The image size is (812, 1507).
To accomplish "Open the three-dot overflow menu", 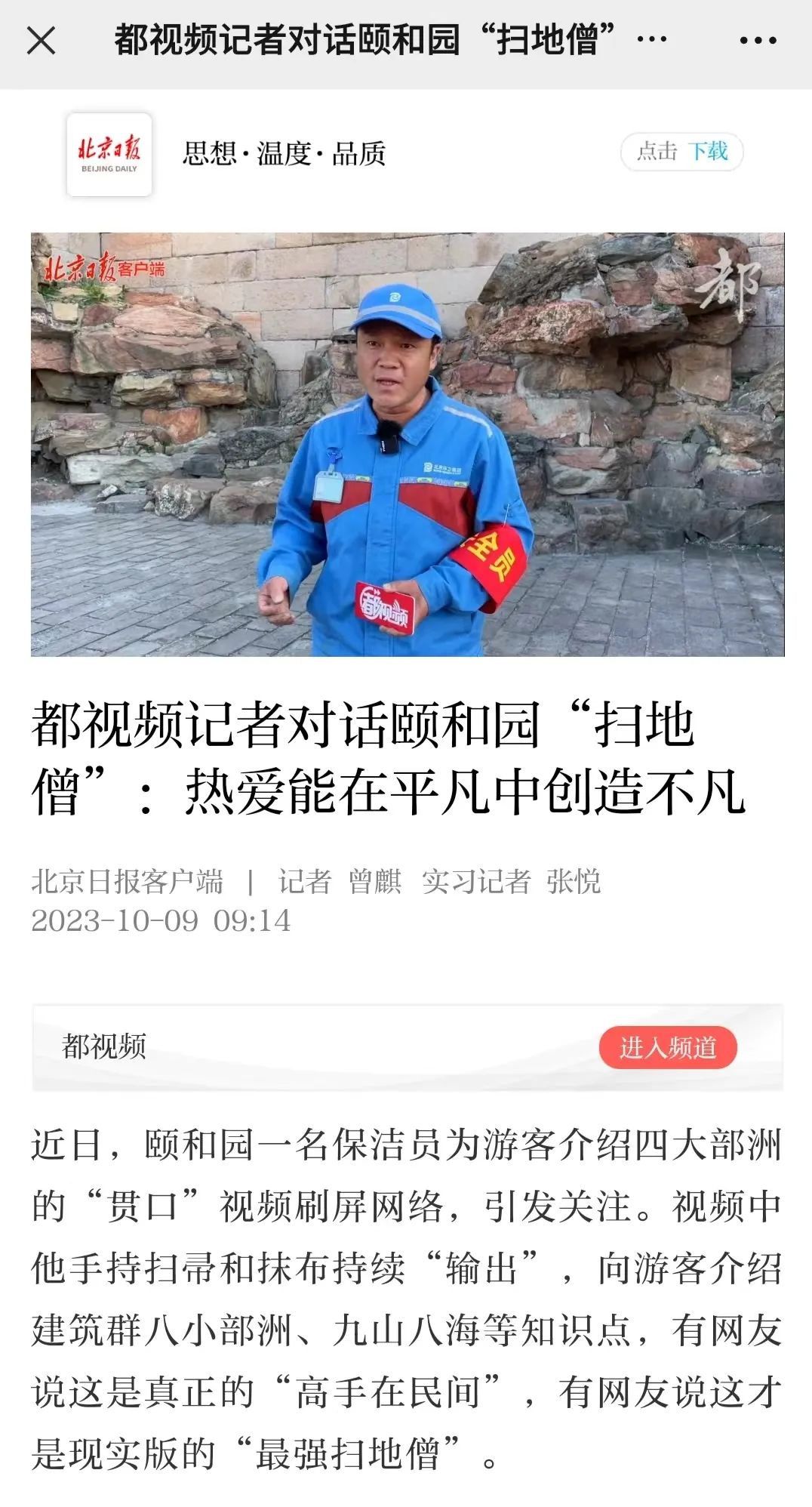I will pyautogui.click(x=758, y=41).
